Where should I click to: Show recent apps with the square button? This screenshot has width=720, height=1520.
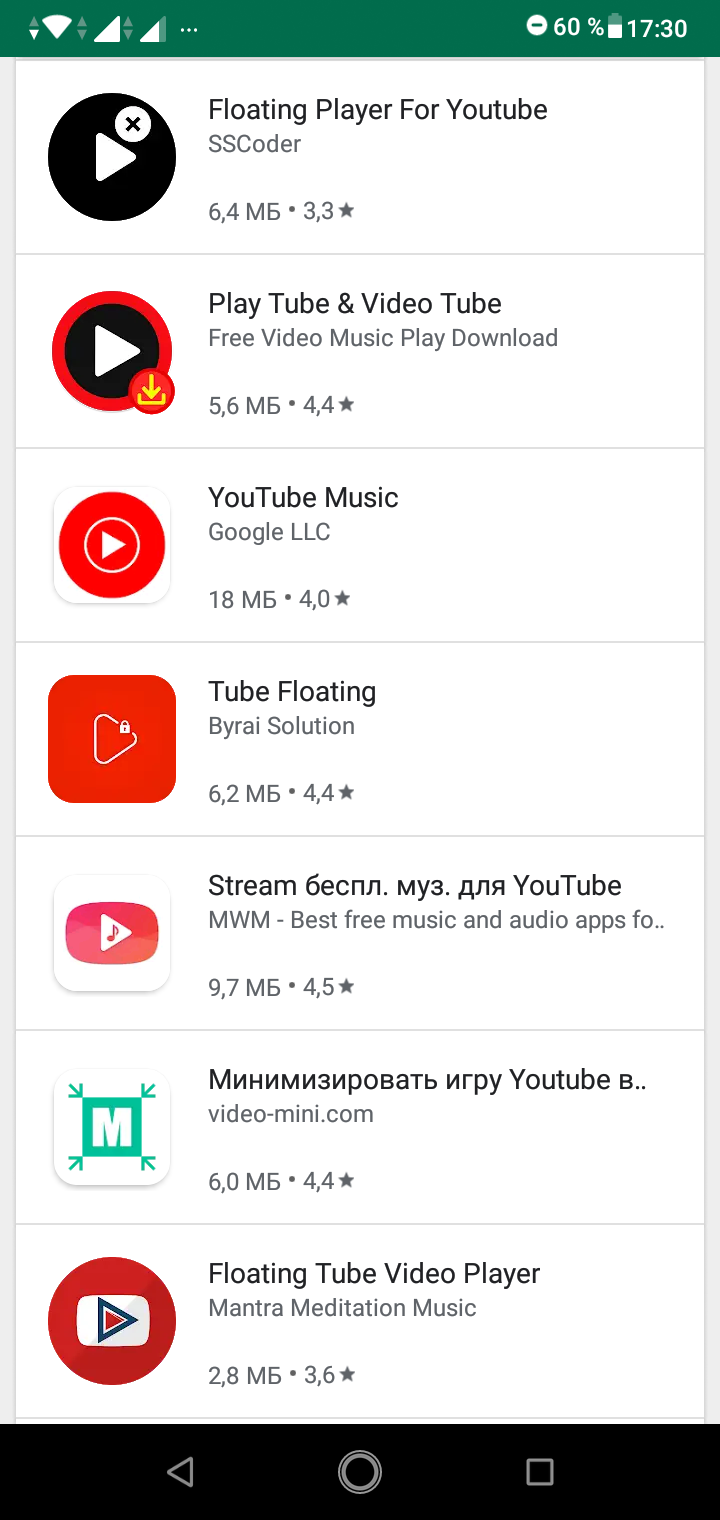pyautogui.click(x=540, y=1471)
